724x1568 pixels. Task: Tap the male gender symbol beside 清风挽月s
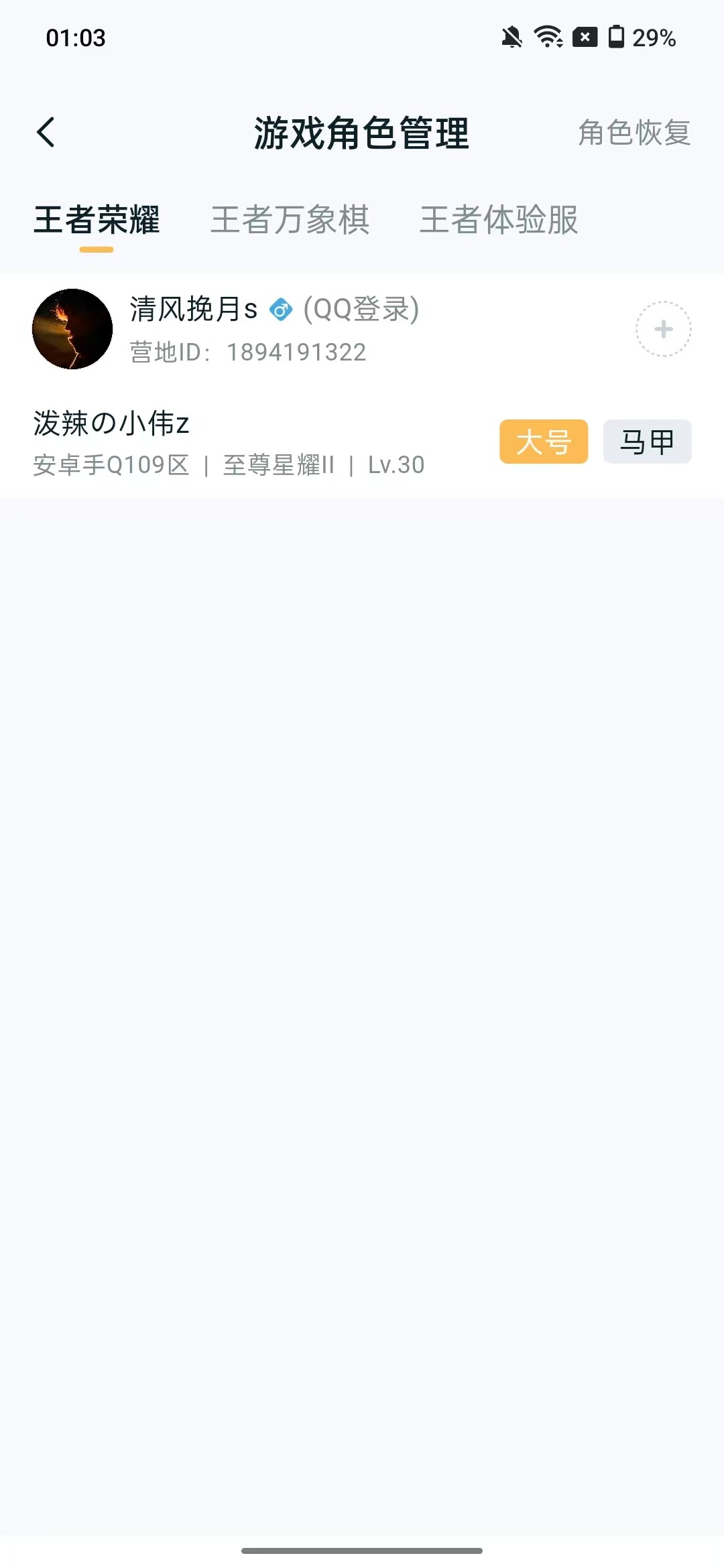click(x=282, y=310)
